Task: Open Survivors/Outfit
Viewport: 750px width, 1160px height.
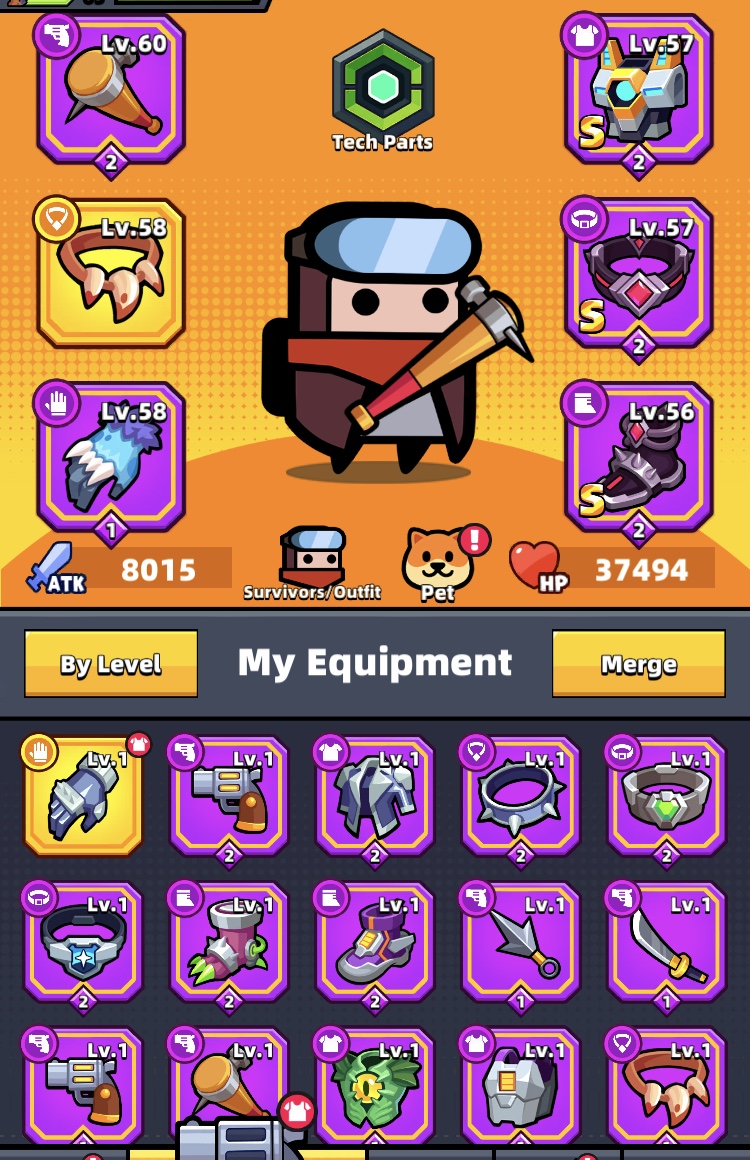Action: pos(312,563)
